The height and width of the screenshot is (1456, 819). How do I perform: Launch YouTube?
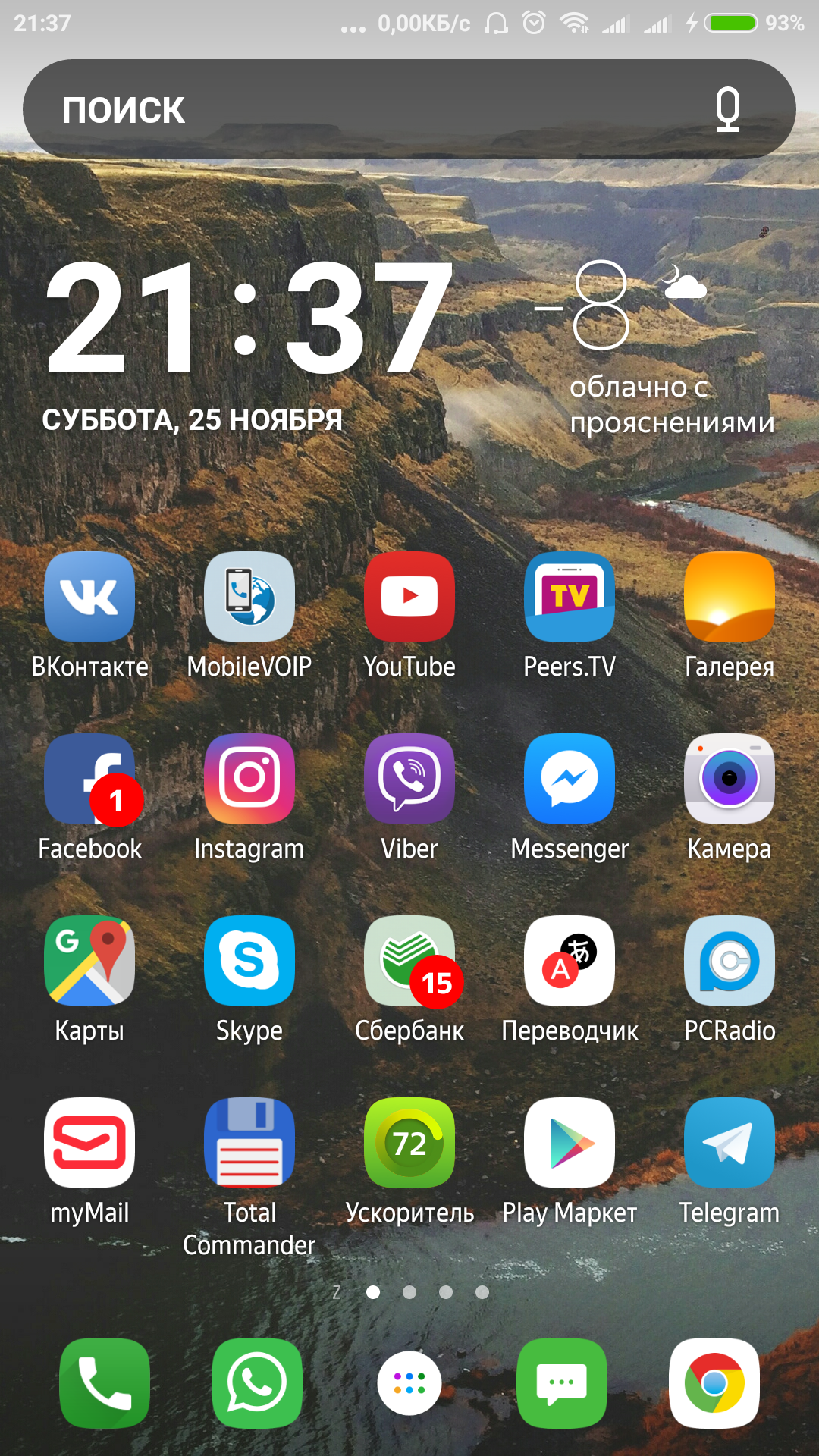pyautogui.click(x=409, y=598)
